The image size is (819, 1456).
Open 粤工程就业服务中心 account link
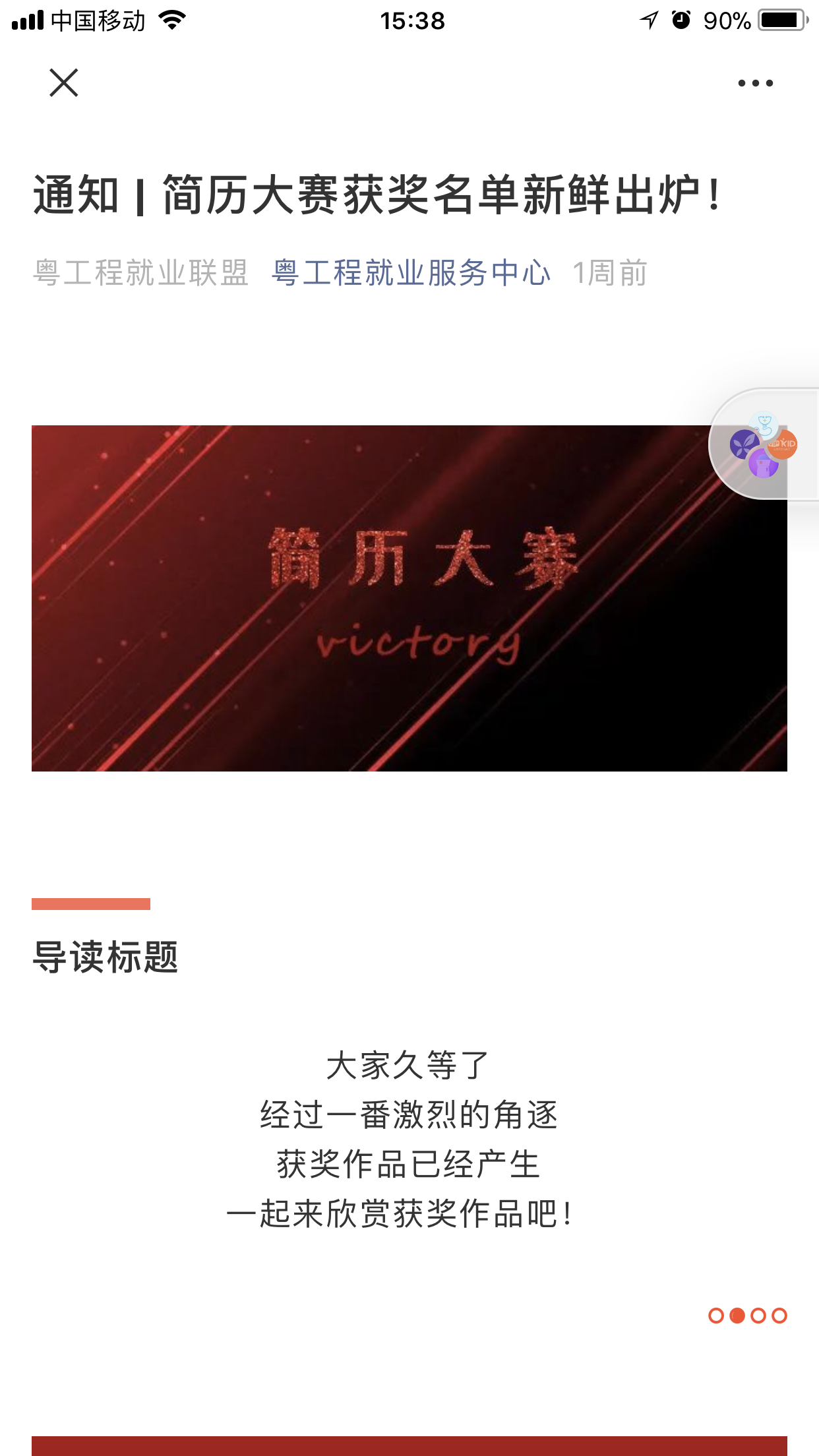(411, 273)
